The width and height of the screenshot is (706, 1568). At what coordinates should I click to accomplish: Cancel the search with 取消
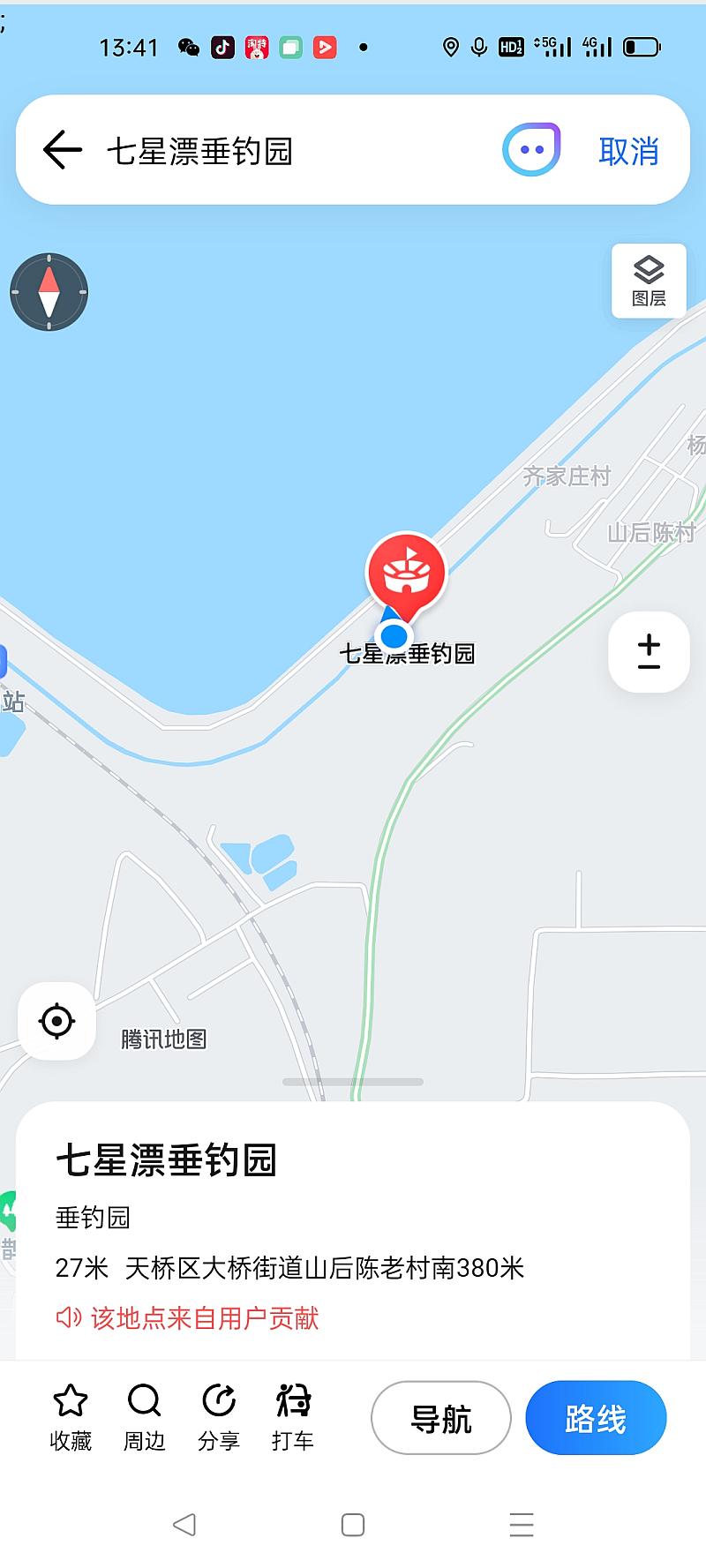click(628, 152)
